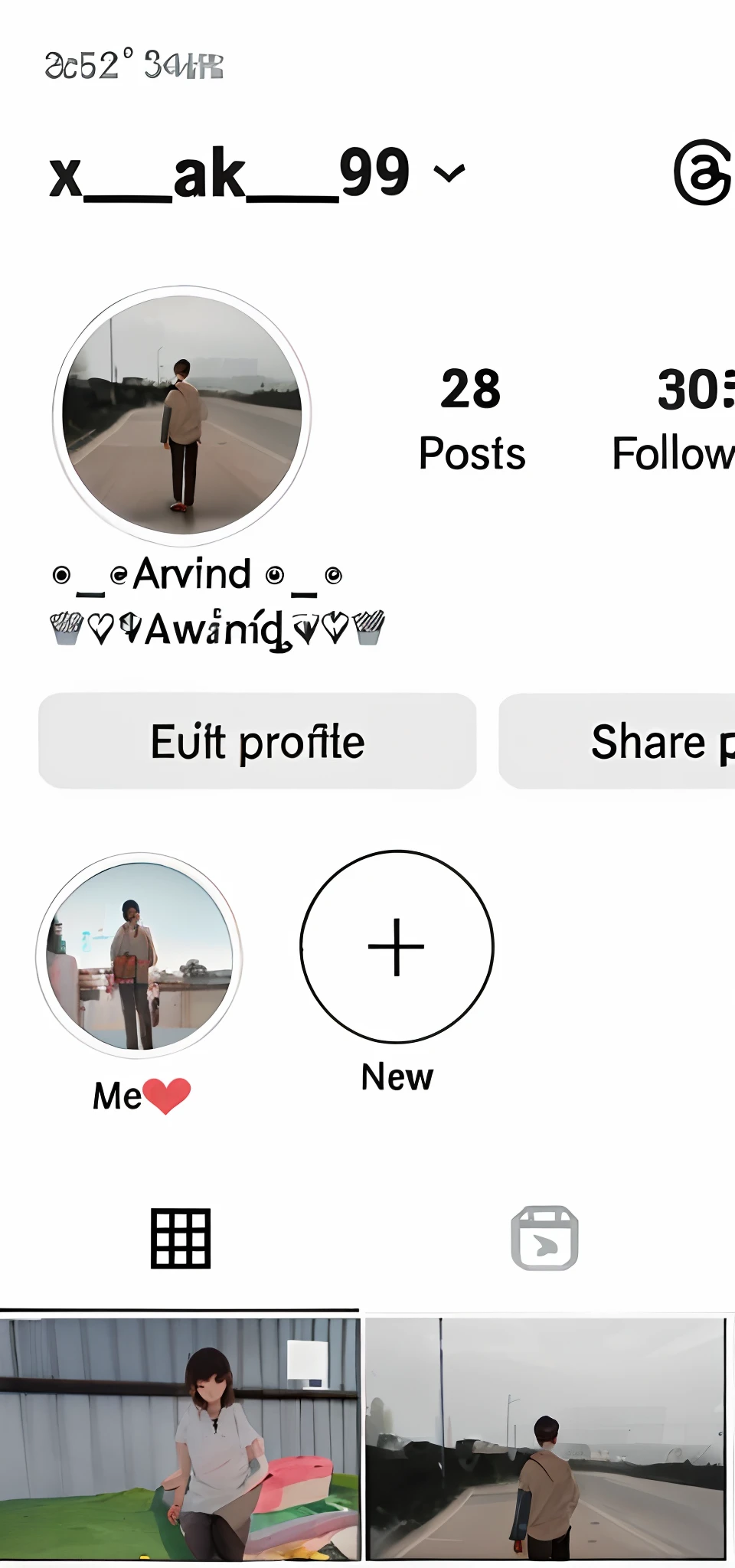This screenshot has height=1568, width=735.
Task: Add a New highlight
Action: [x=397, y=947]
